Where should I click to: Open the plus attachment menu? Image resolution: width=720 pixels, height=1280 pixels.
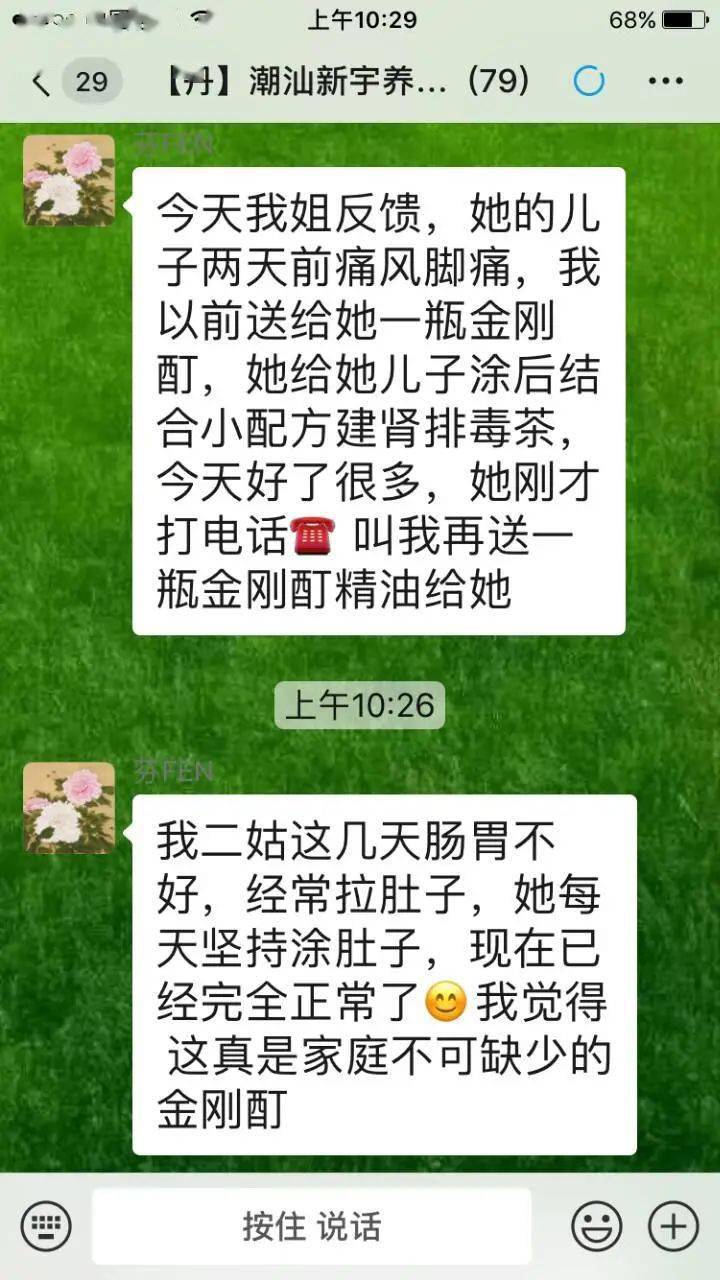[674, 1225]
